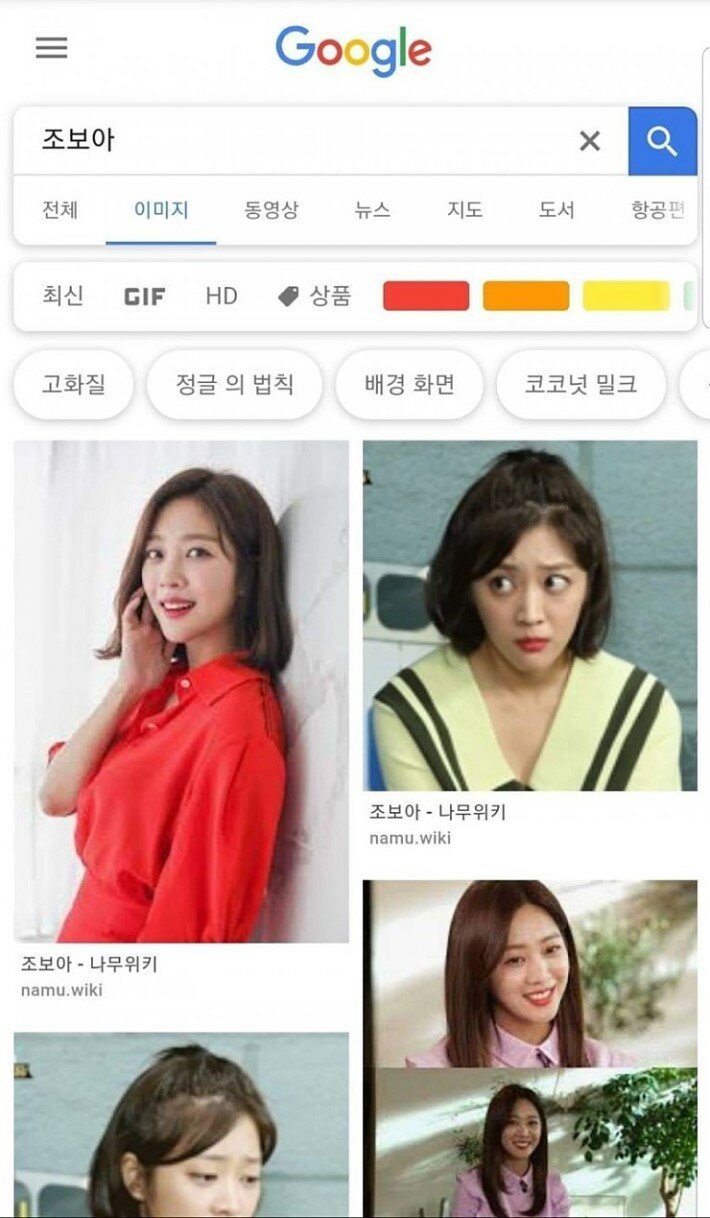This screenshot has height=1218, width=710.
Task: Select the 정글 의 법칙 chip
Action: 235,384
